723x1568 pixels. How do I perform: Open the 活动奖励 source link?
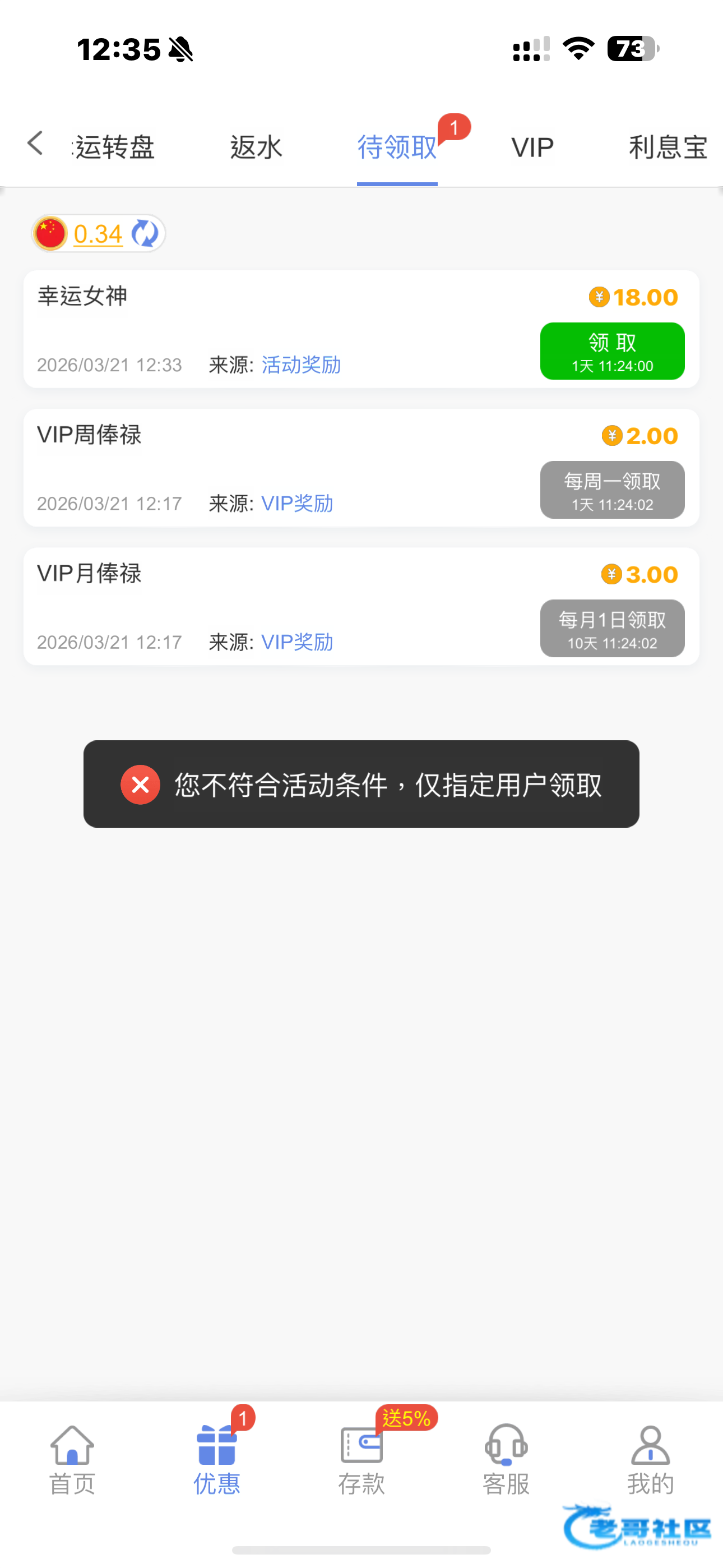pyautogui.click(x=300, y=365)
